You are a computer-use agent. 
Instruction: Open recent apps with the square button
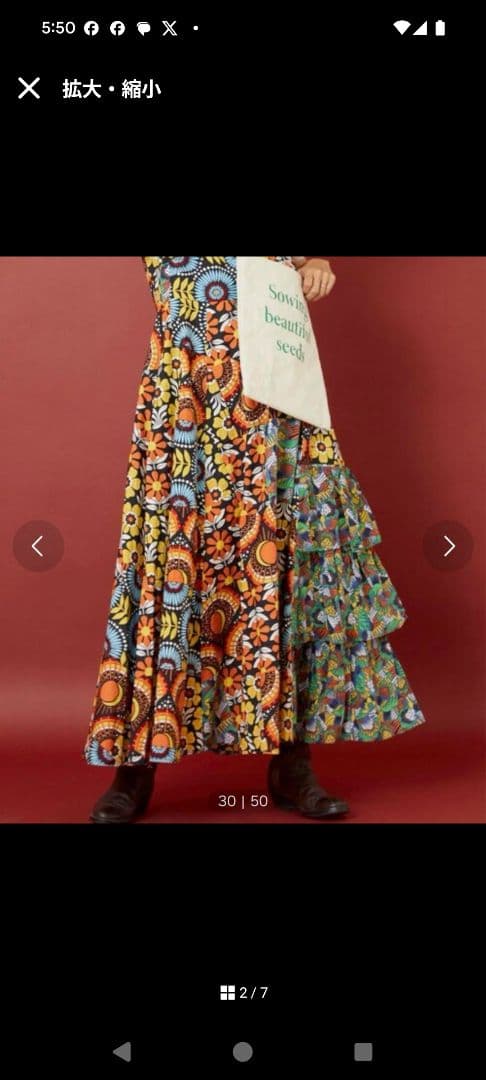coord(363,1052)
